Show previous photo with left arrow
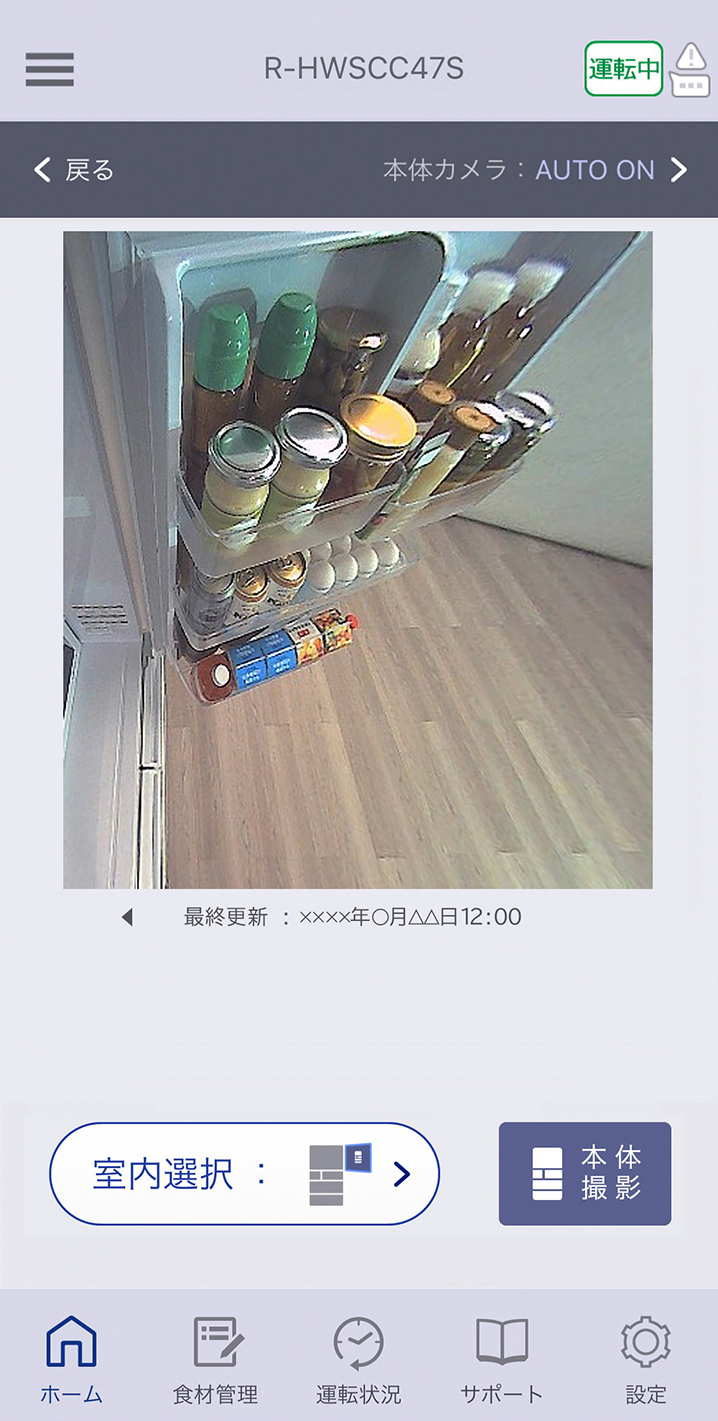 tap(127, 917)
